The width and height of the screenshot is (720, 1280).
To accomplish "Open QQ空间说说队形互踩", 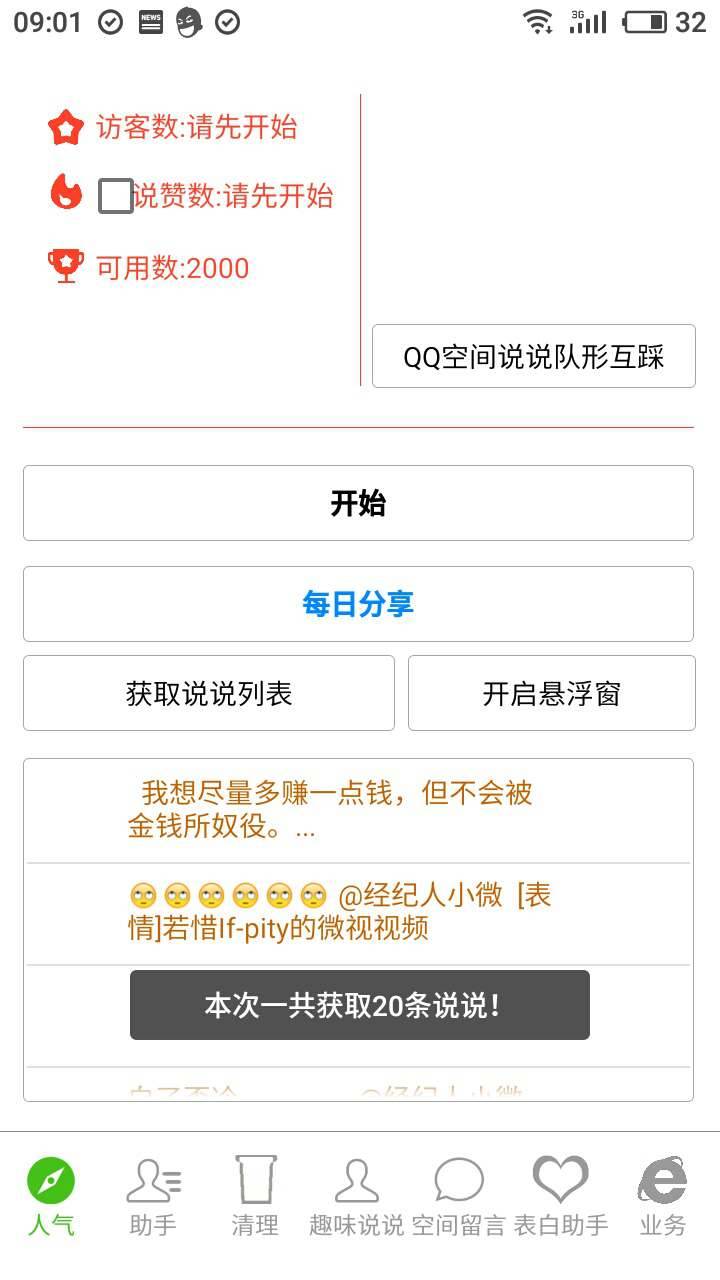I will (x=533, y=356).
